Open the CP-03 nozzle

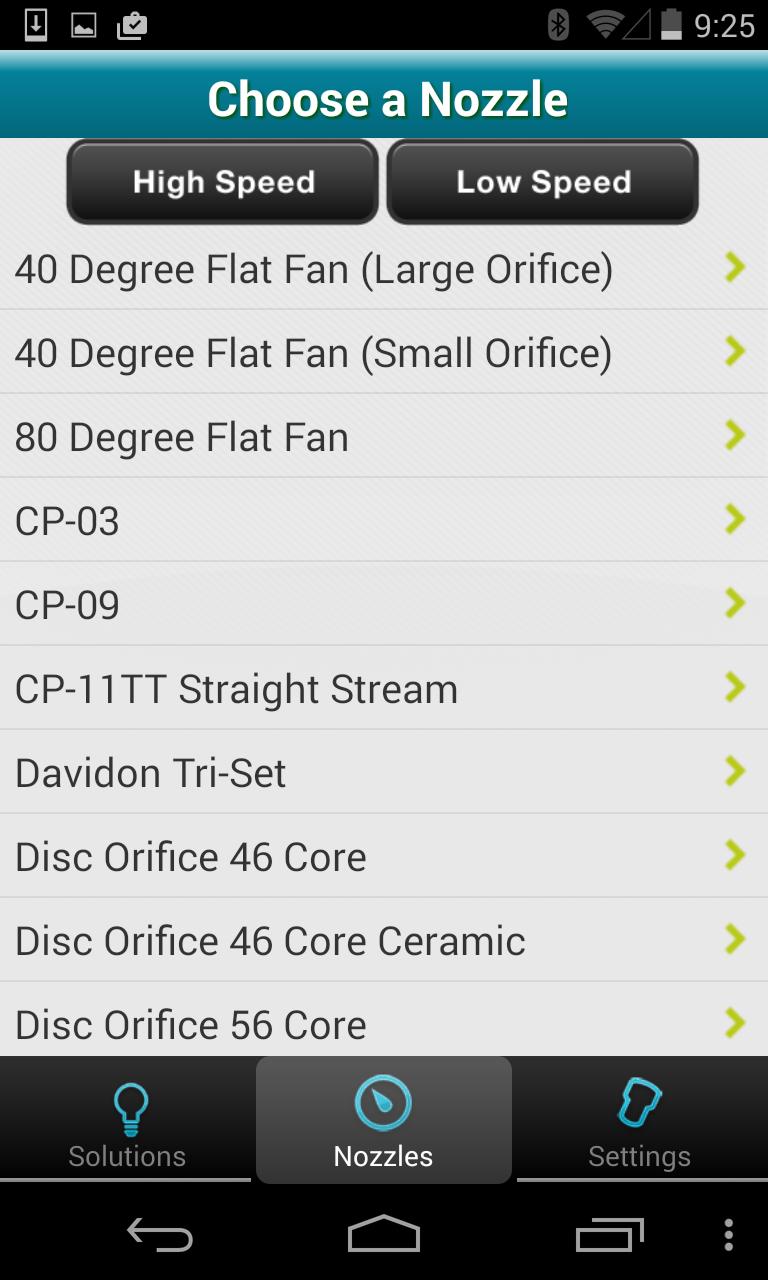pos(384,521)
